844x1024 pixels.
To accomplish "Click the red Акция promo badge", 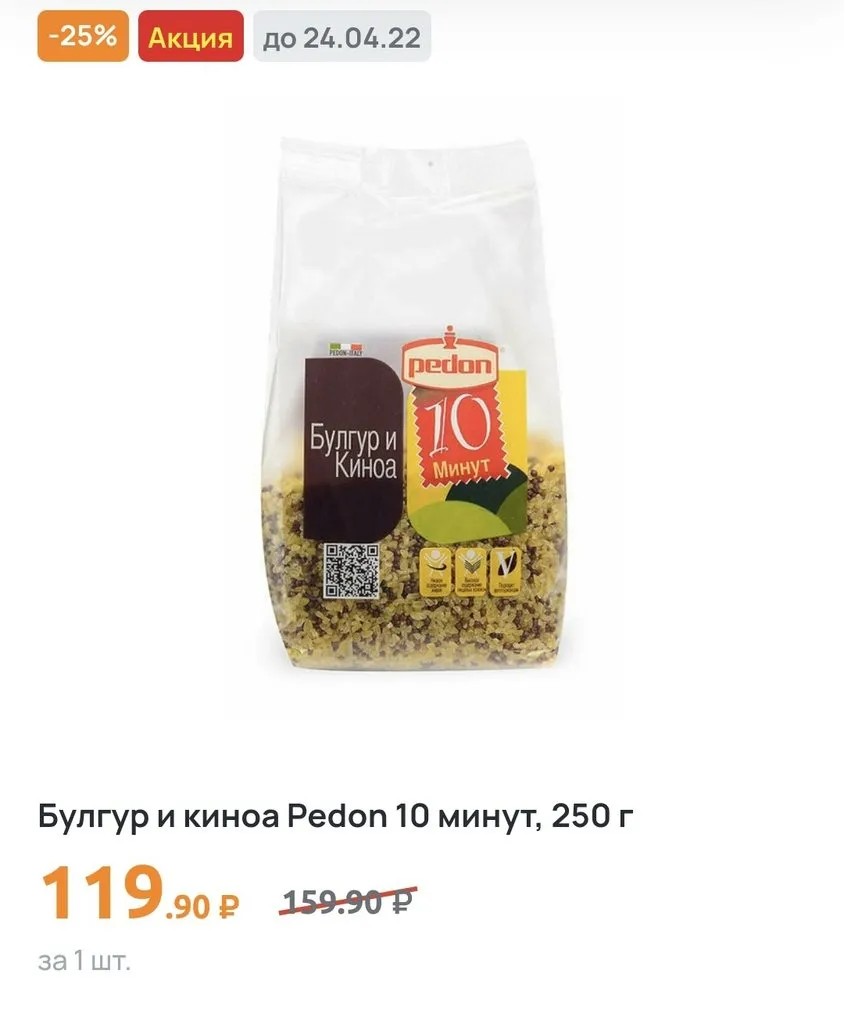I will click(x=189, y=38).
